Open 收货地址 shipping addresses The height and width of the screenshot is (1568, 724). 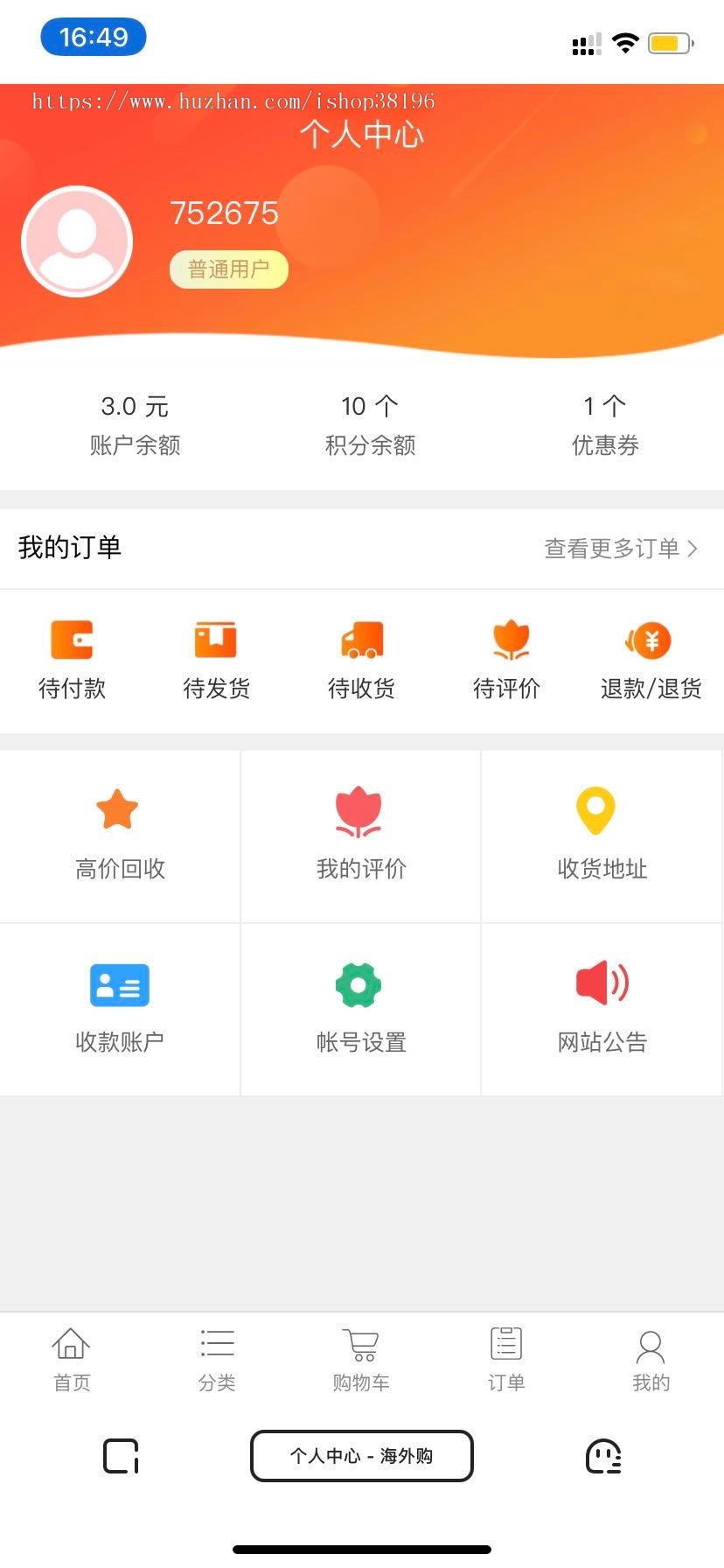pos(602,836)
